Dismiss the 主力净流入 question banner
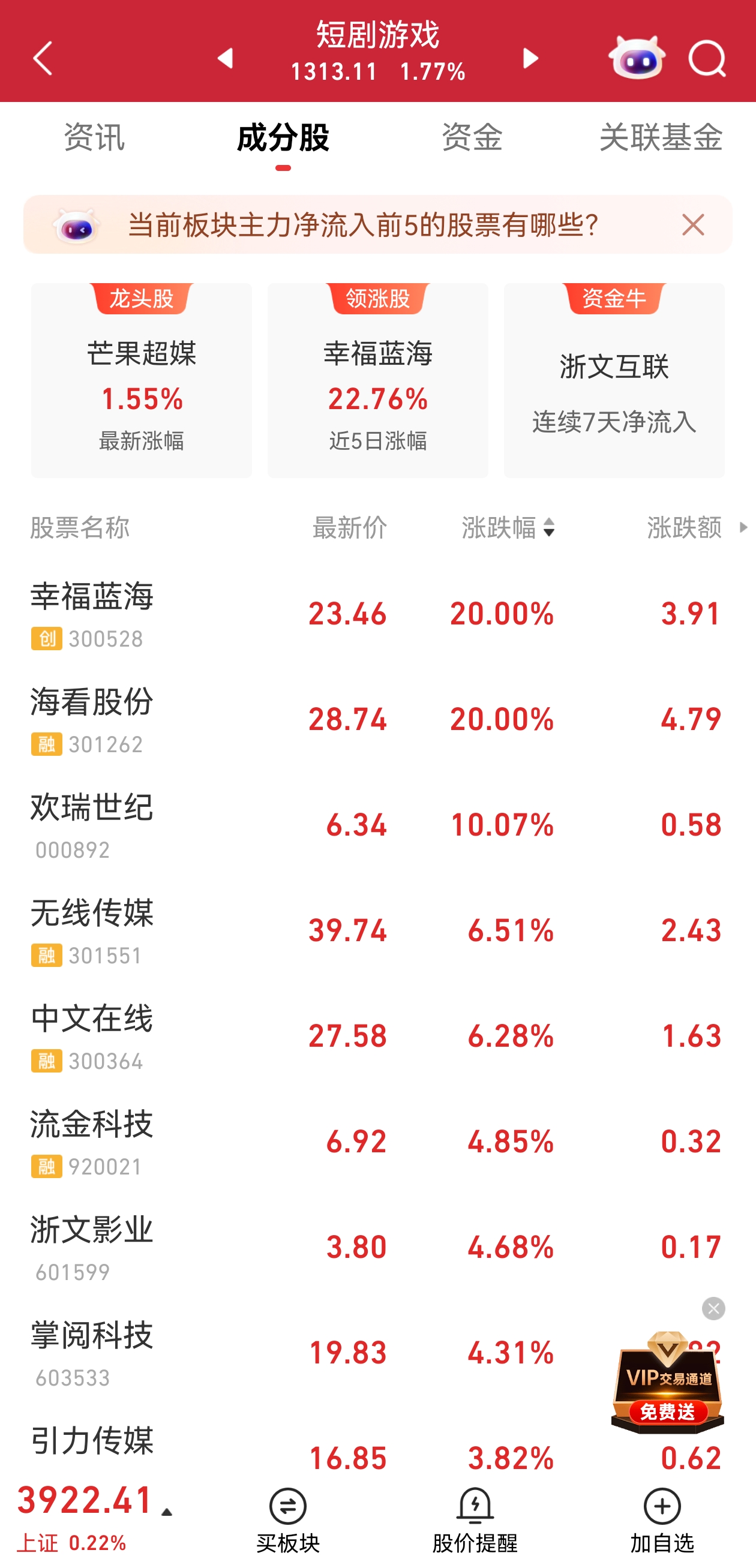 pyautogui.click(x=692, y=225)
